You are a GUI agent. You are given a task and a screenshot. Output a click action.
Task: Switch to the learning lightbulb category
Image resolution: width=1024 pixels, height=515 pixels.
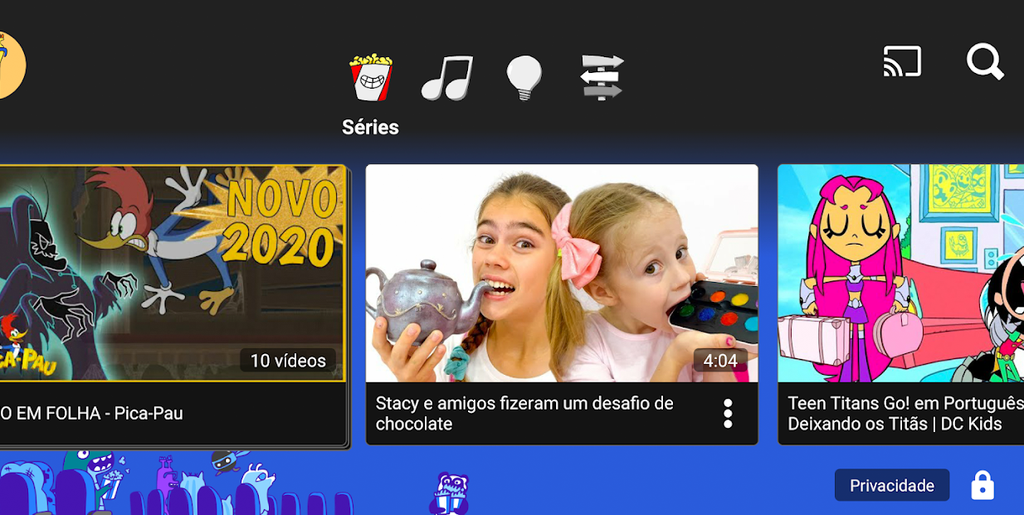point(523,77)
